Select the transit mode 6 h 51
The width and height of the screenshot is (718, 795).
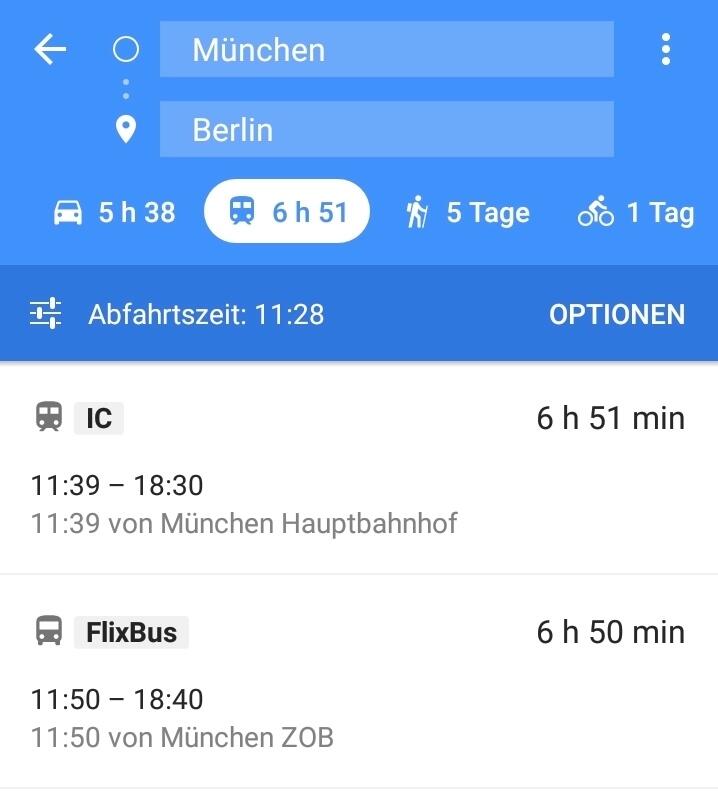pyautogui.click(x=287, y=212)
